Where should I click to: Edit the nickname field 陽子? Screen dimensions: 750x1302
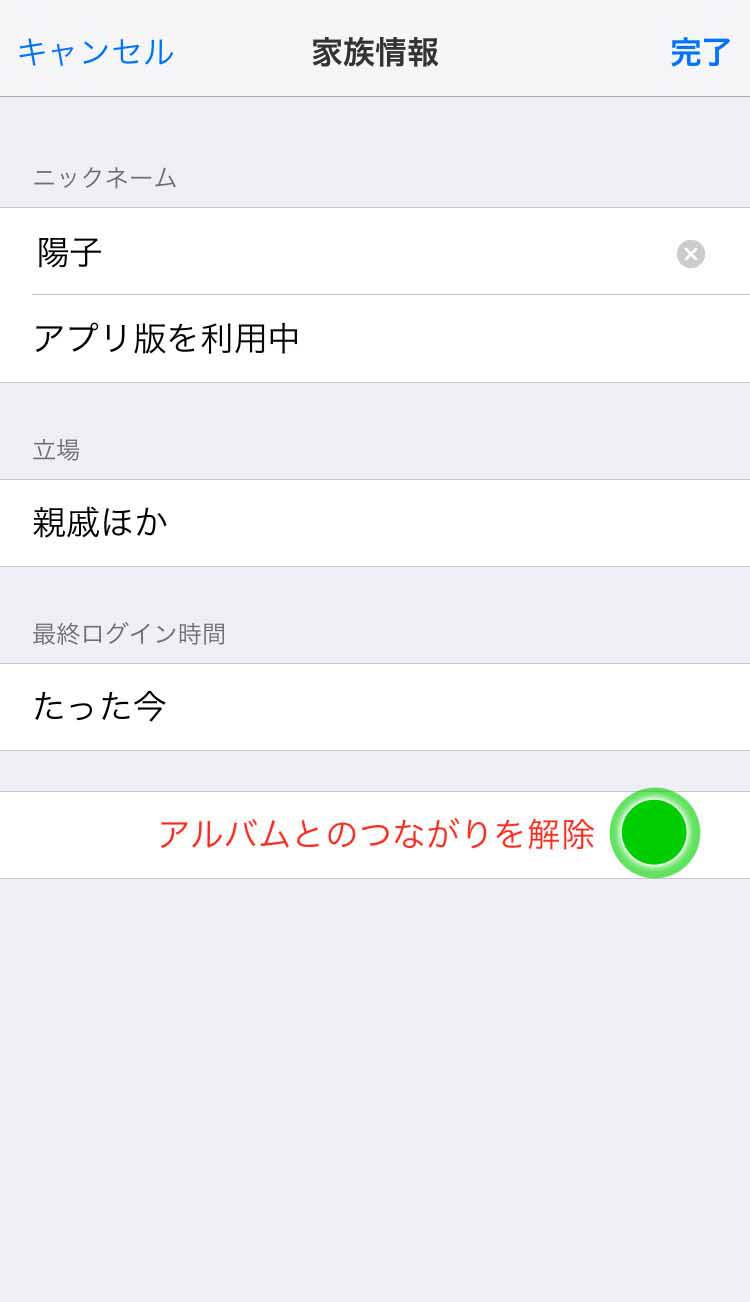coord(375,252)
